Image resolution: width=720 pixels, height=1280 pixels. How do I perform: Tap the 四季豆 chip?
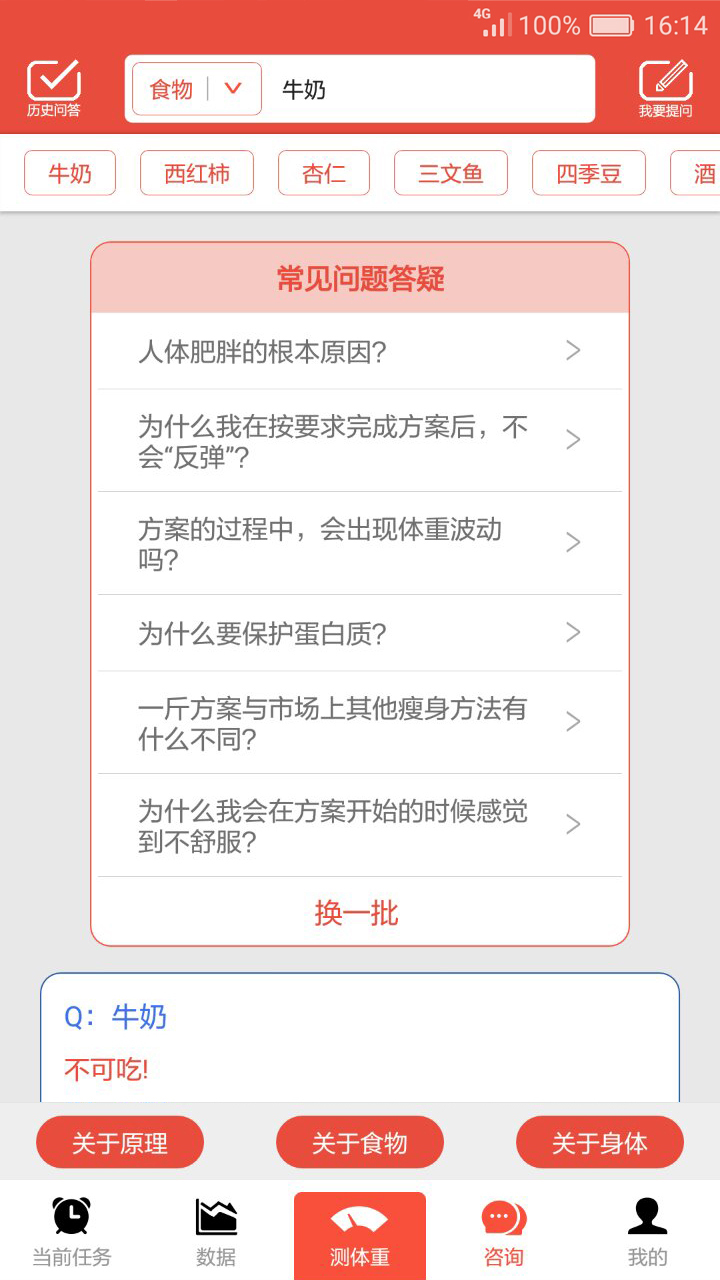[x=588, y=173]
